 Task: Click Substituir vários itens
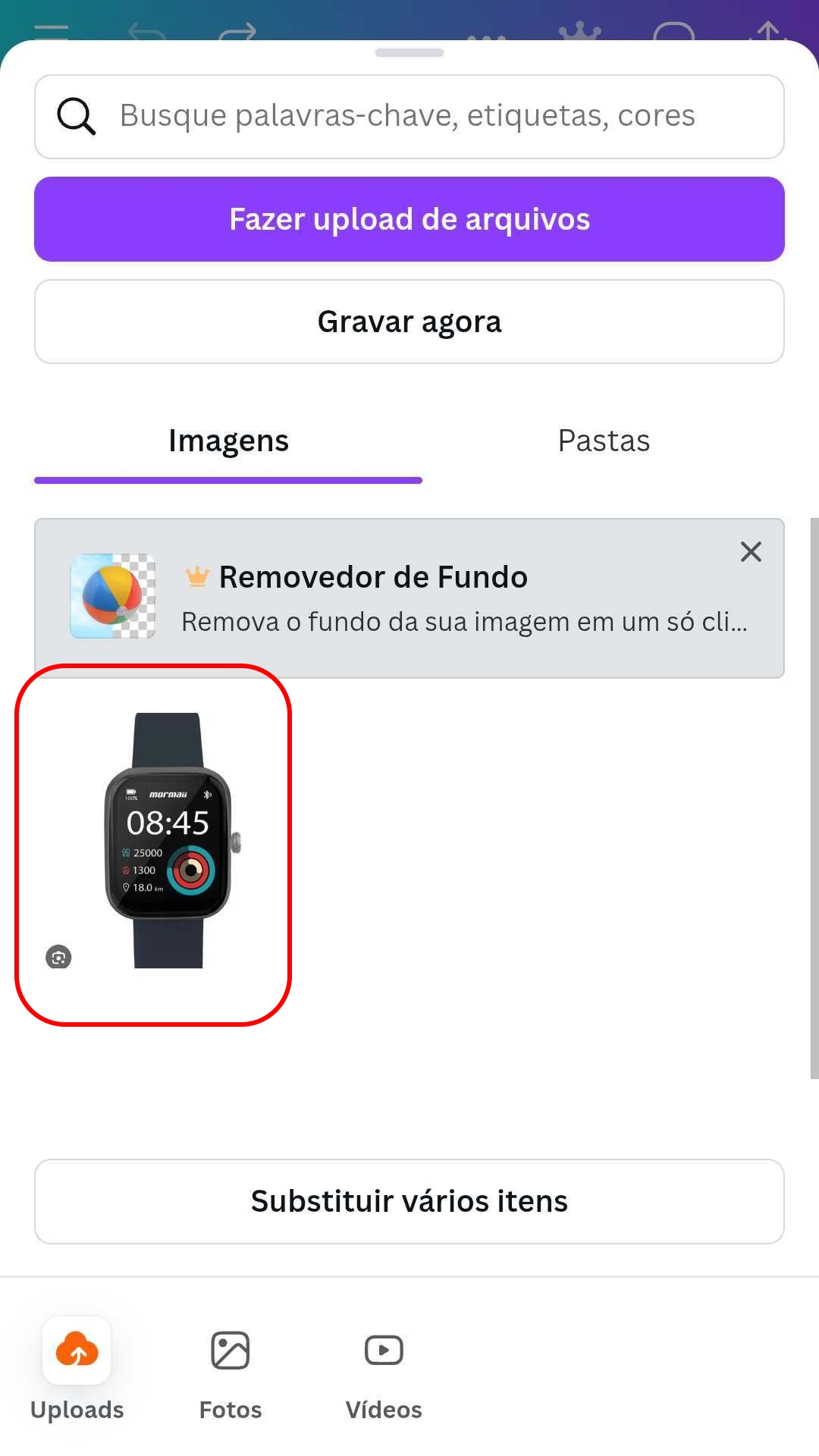click(409, 1201)
